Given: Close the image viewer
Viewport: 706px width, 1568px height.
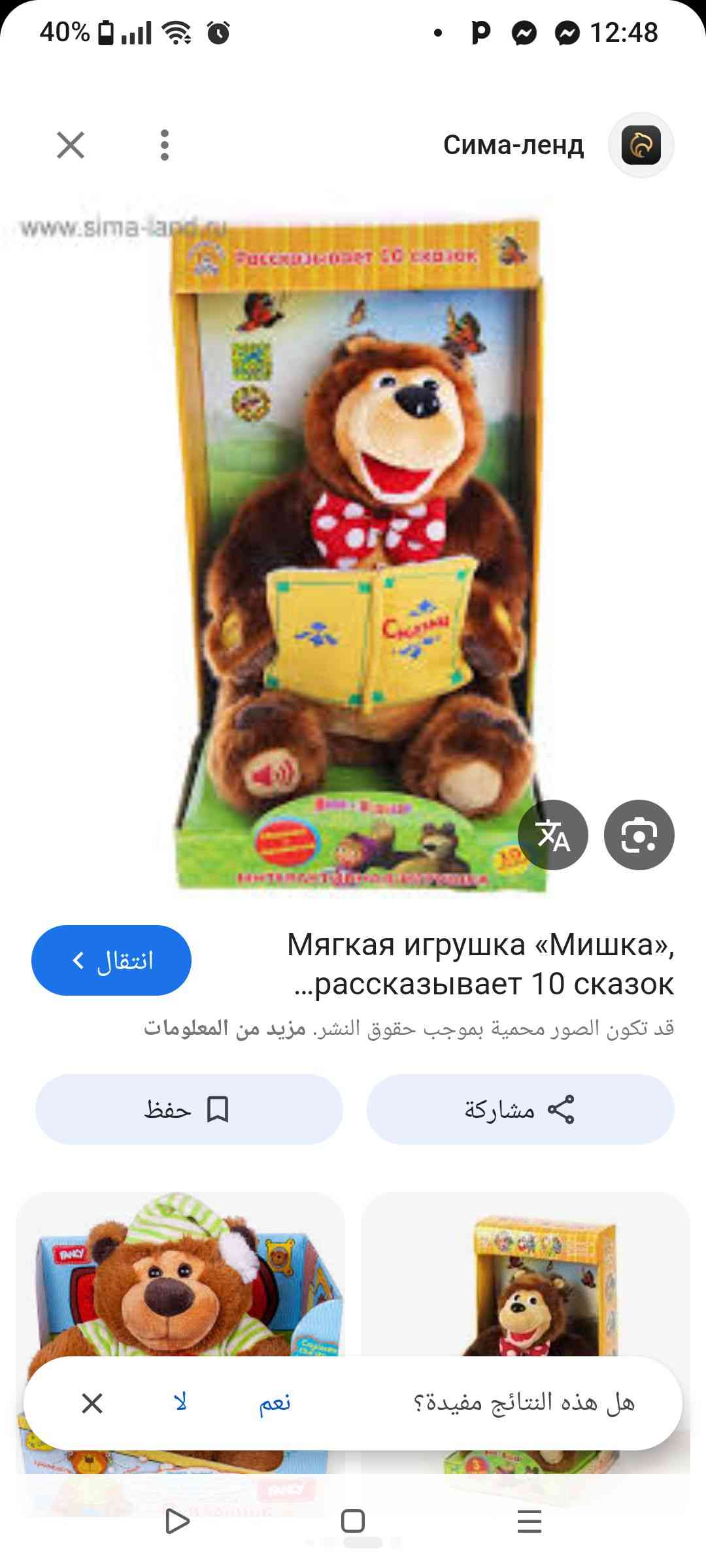Looking at the screenshot, I should coord(71,145).
